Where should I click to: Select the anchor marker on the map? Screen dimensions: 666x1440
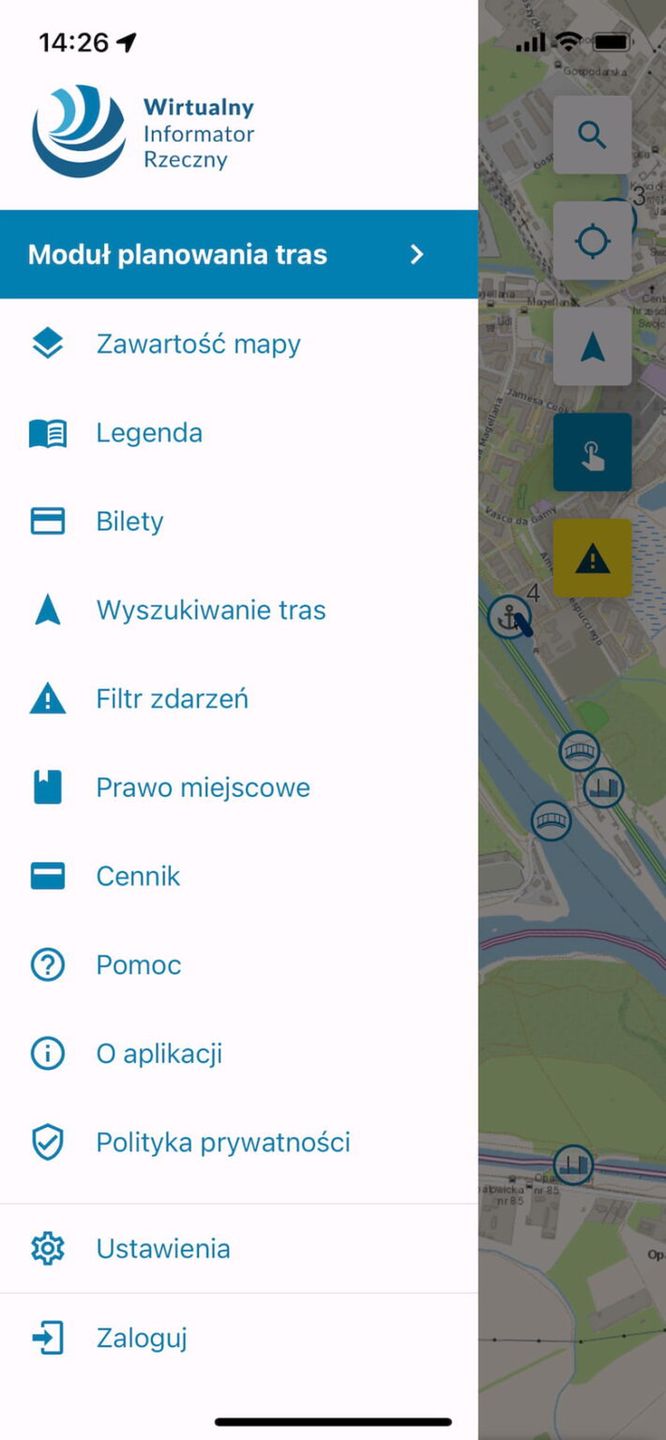(509, 616)
